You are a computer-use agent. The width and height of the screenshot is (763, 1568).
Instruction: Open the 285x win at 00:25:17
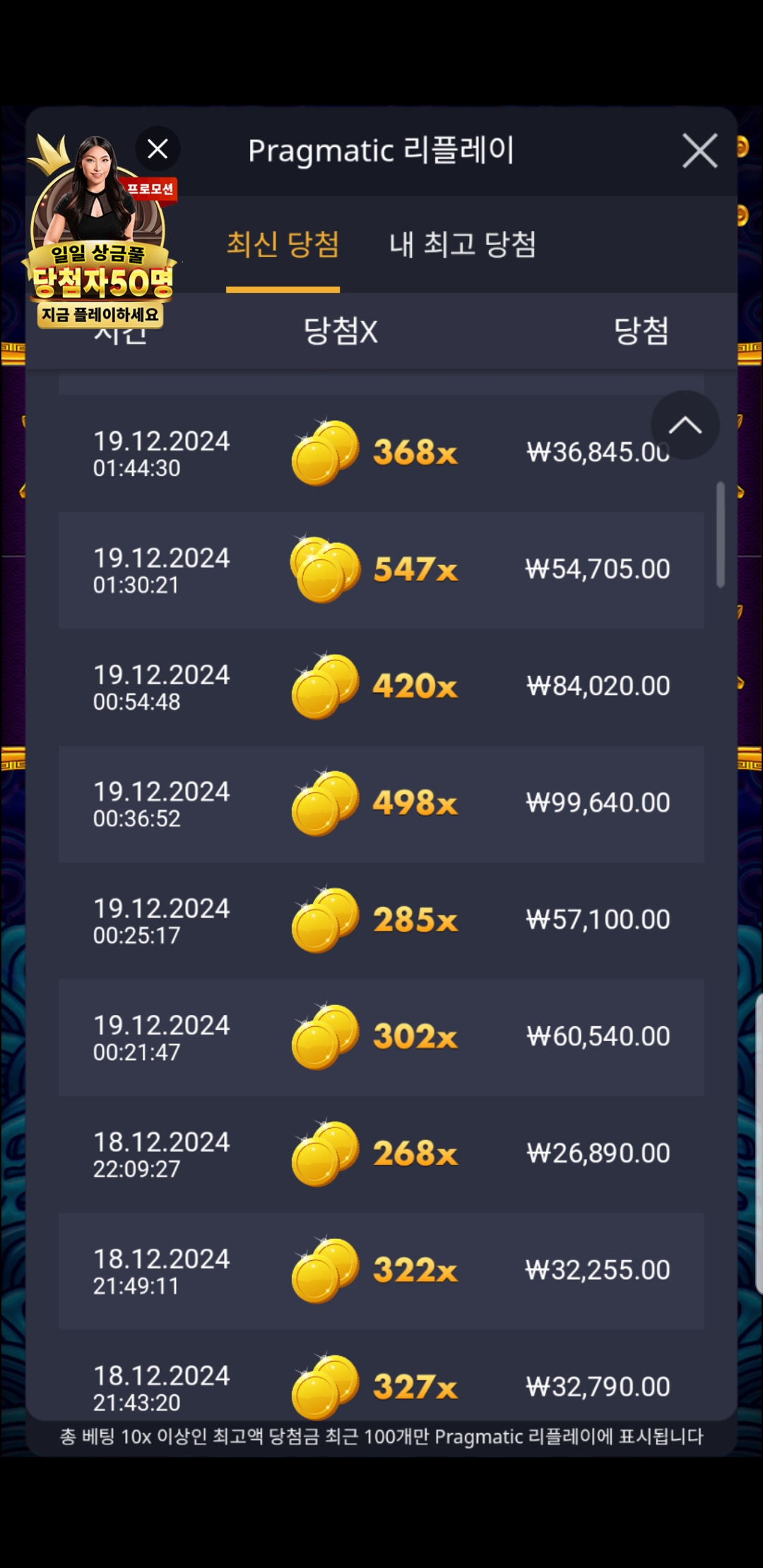tap(381, 920)
